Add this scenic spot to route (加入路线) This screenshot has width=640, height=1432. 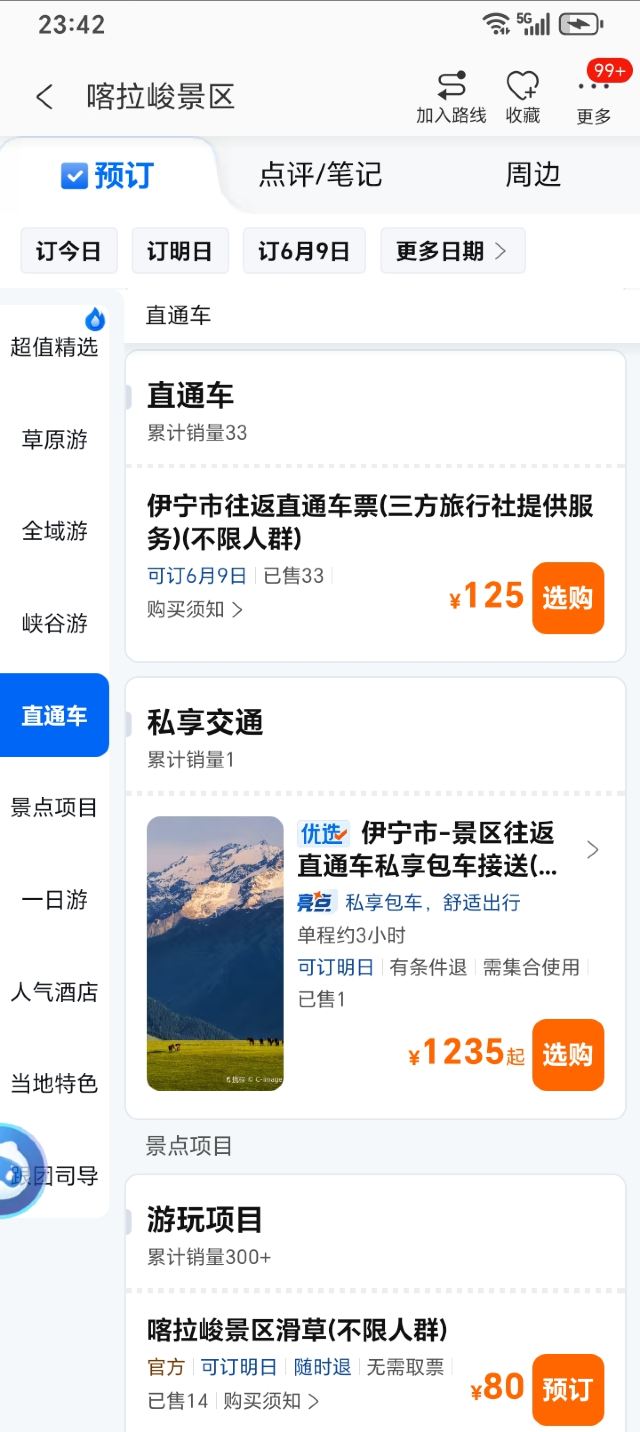point(451,97)
